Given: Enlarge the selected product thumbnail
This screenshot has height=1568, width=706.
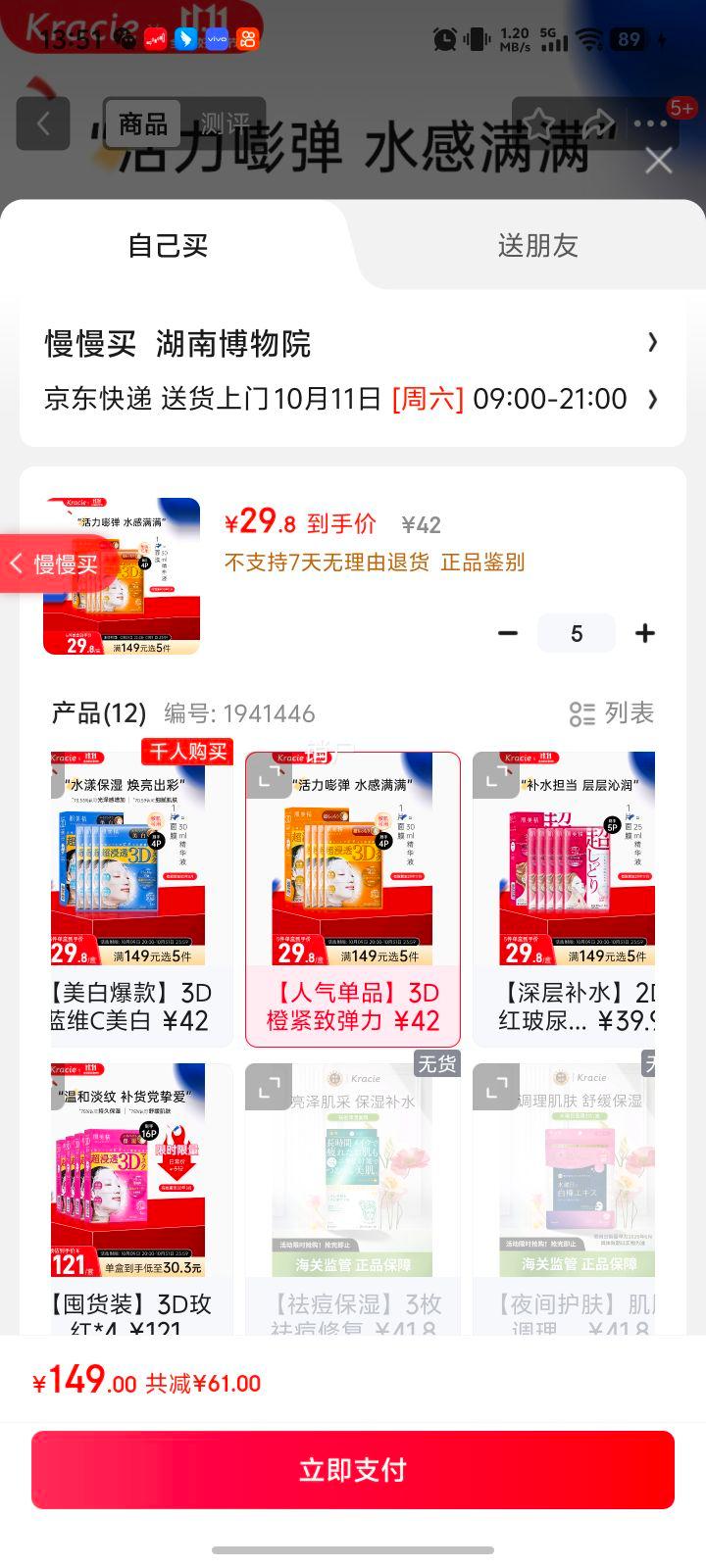Looking at the screenshot, I should coord(122,576).
